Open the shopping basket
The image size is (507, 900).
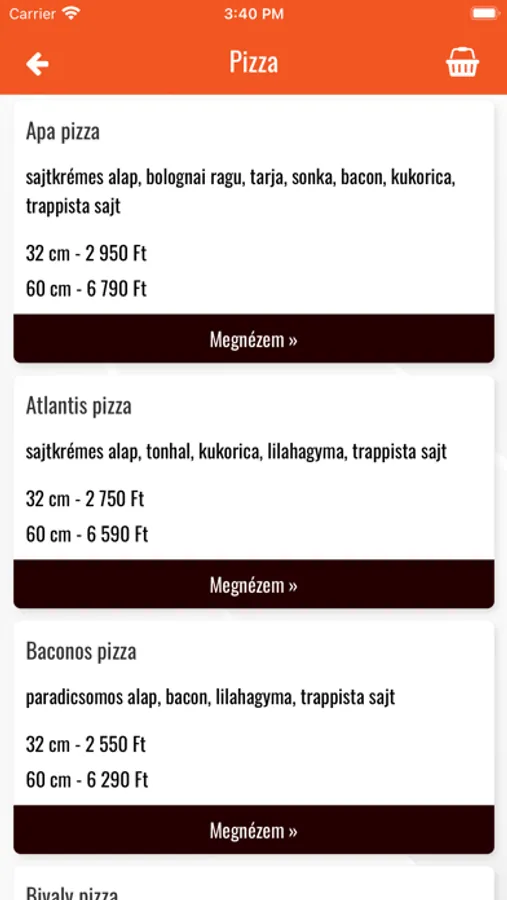coord(462,63)
